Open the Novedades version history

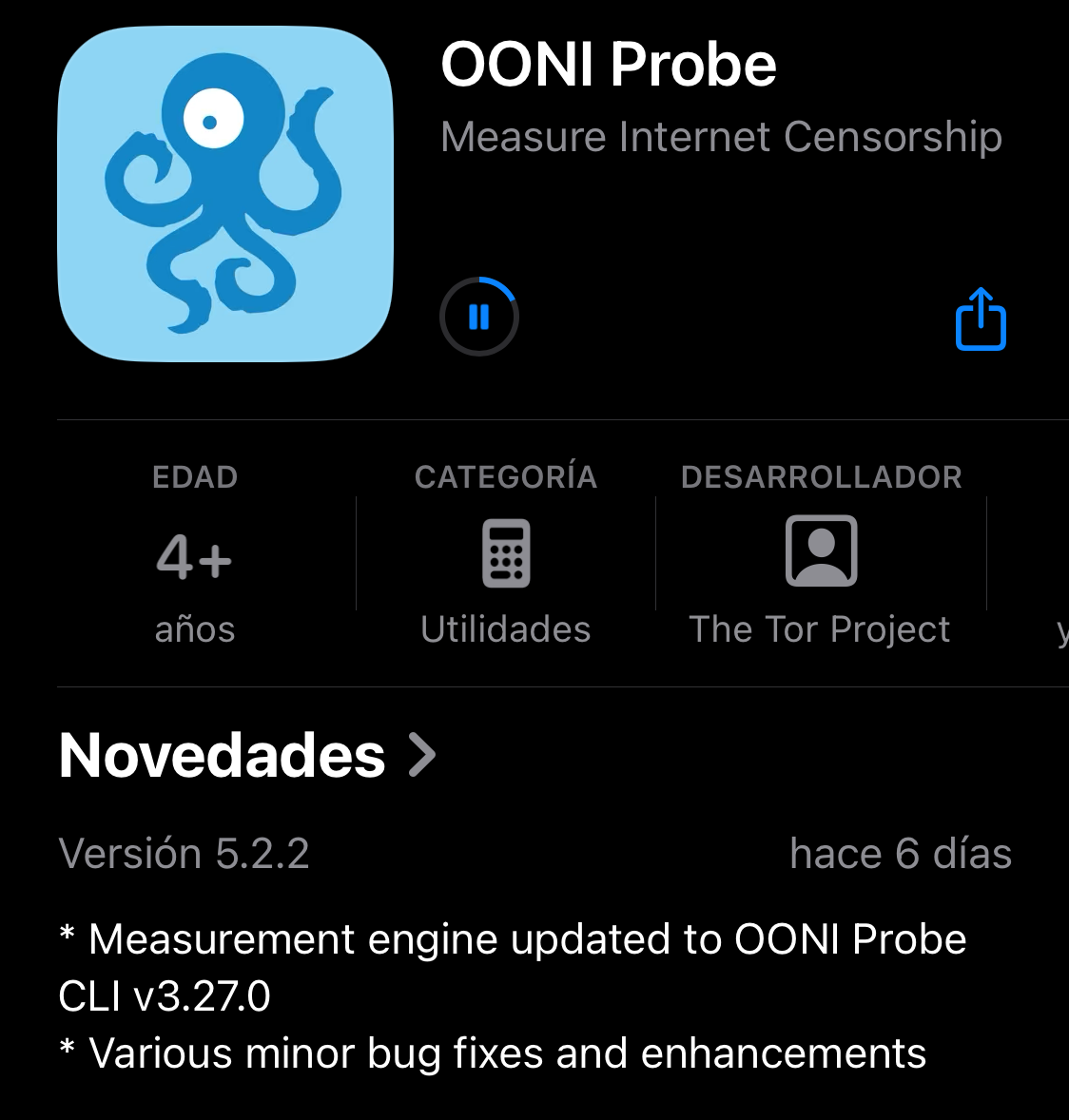click(247, 756)
